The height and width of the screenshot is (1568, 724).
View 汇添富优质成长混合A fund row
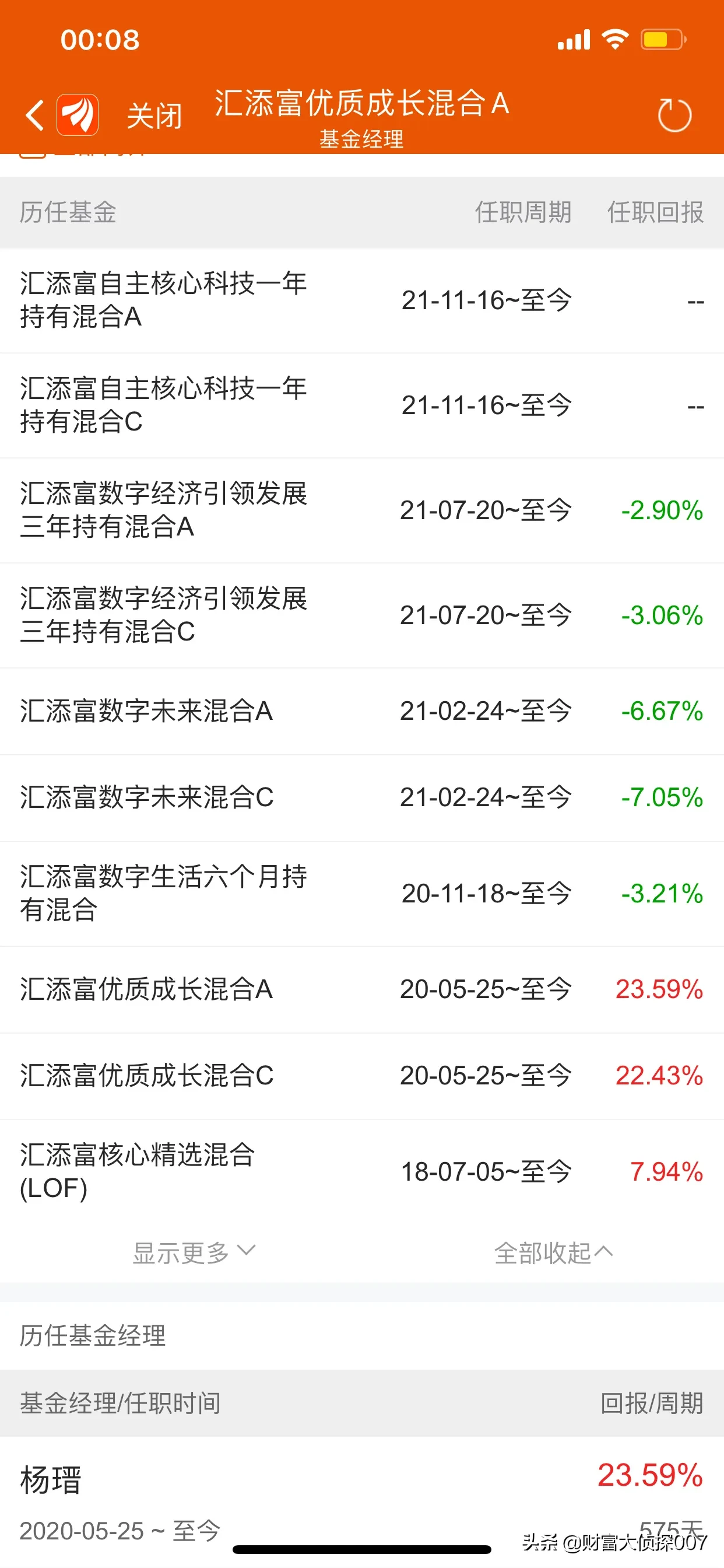pyautogui.click(x=362, y=990)
